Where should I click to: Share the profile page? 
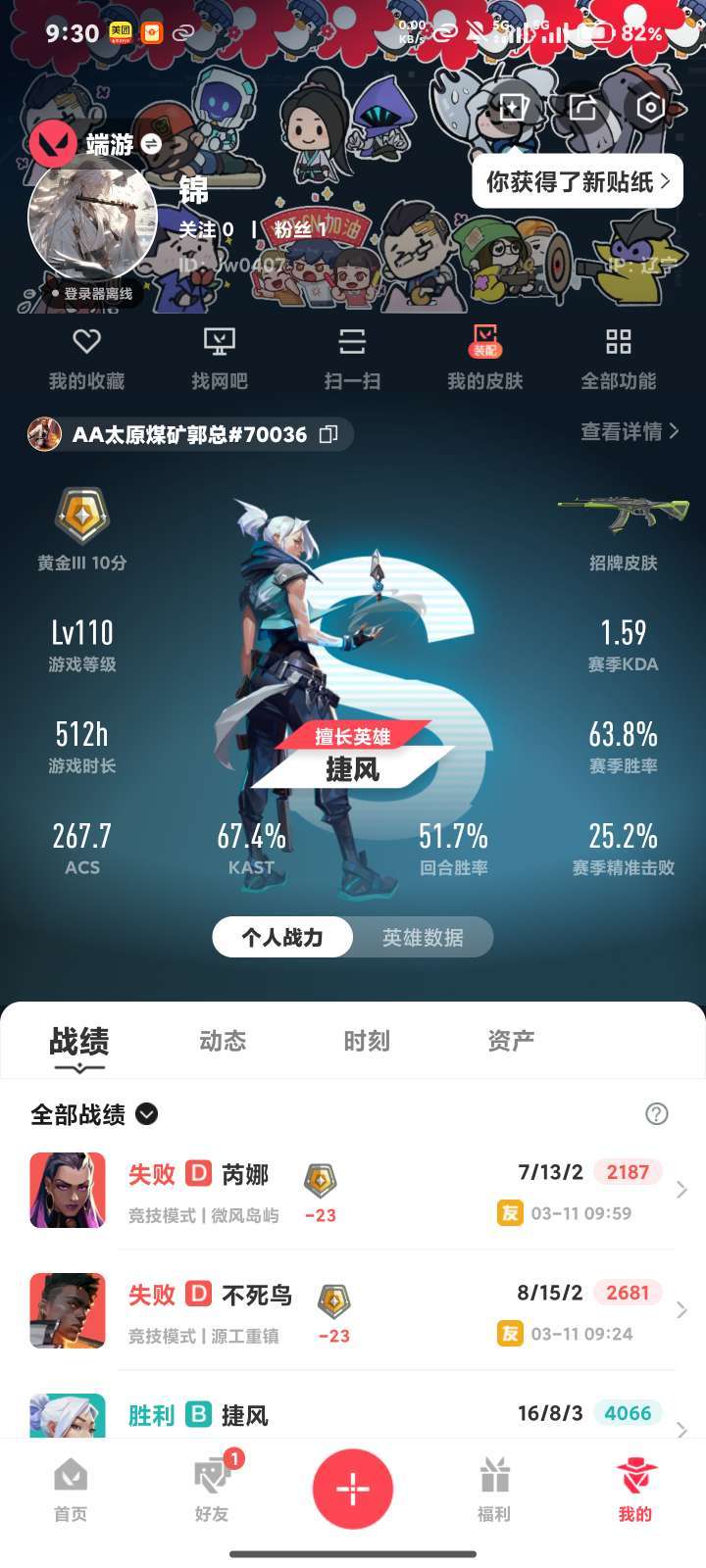(582, 108)
